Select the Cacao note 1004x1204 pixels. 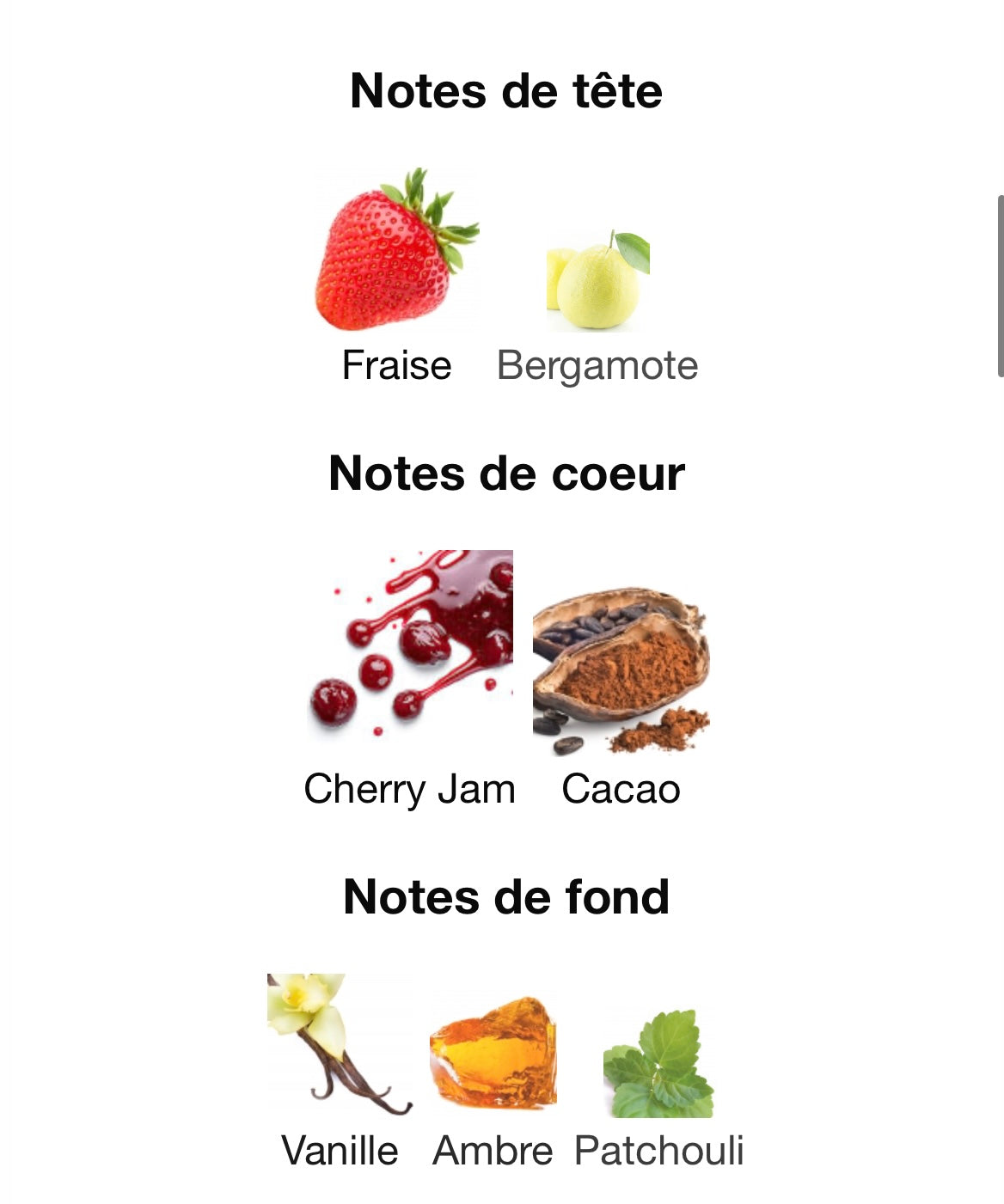(x=621, y=671)
